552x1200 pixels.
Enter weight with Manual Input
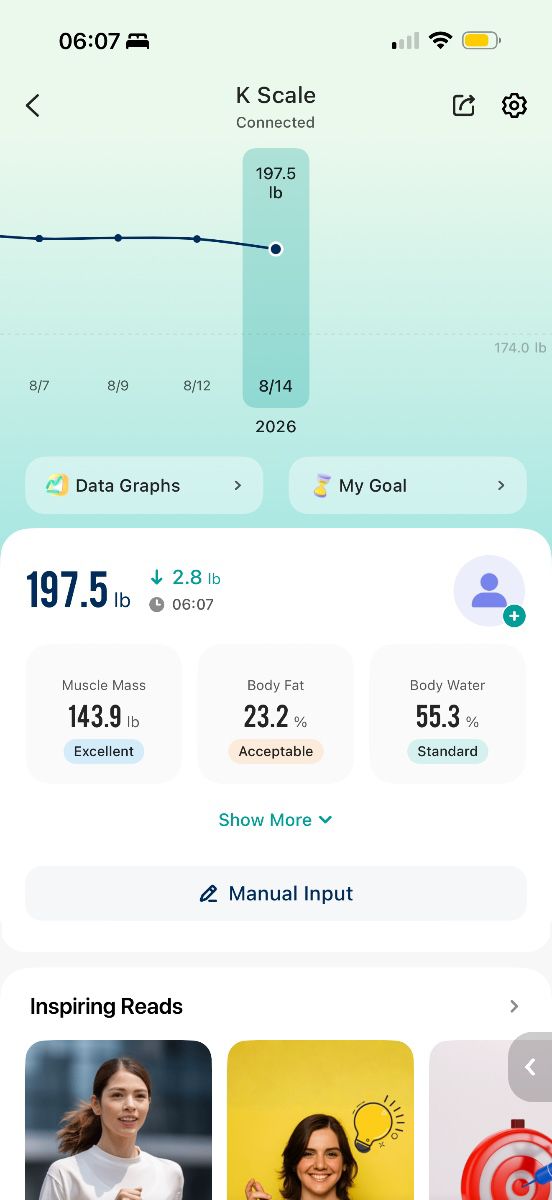pyautogui.click(x=276, y=893)
